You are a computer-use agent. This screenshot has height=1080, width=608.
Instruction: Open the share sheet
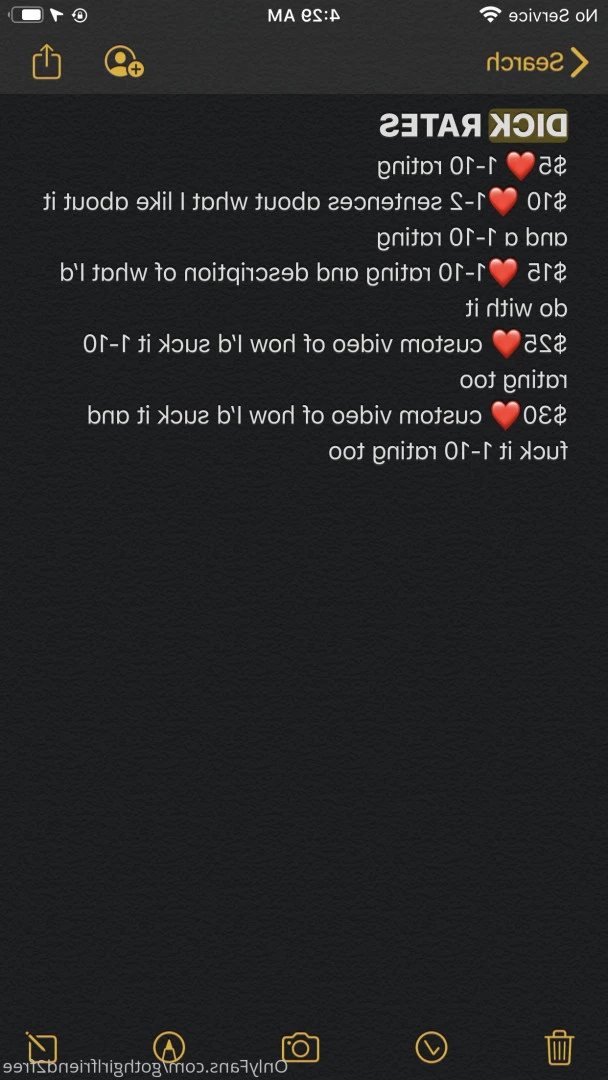coord(47,62)
